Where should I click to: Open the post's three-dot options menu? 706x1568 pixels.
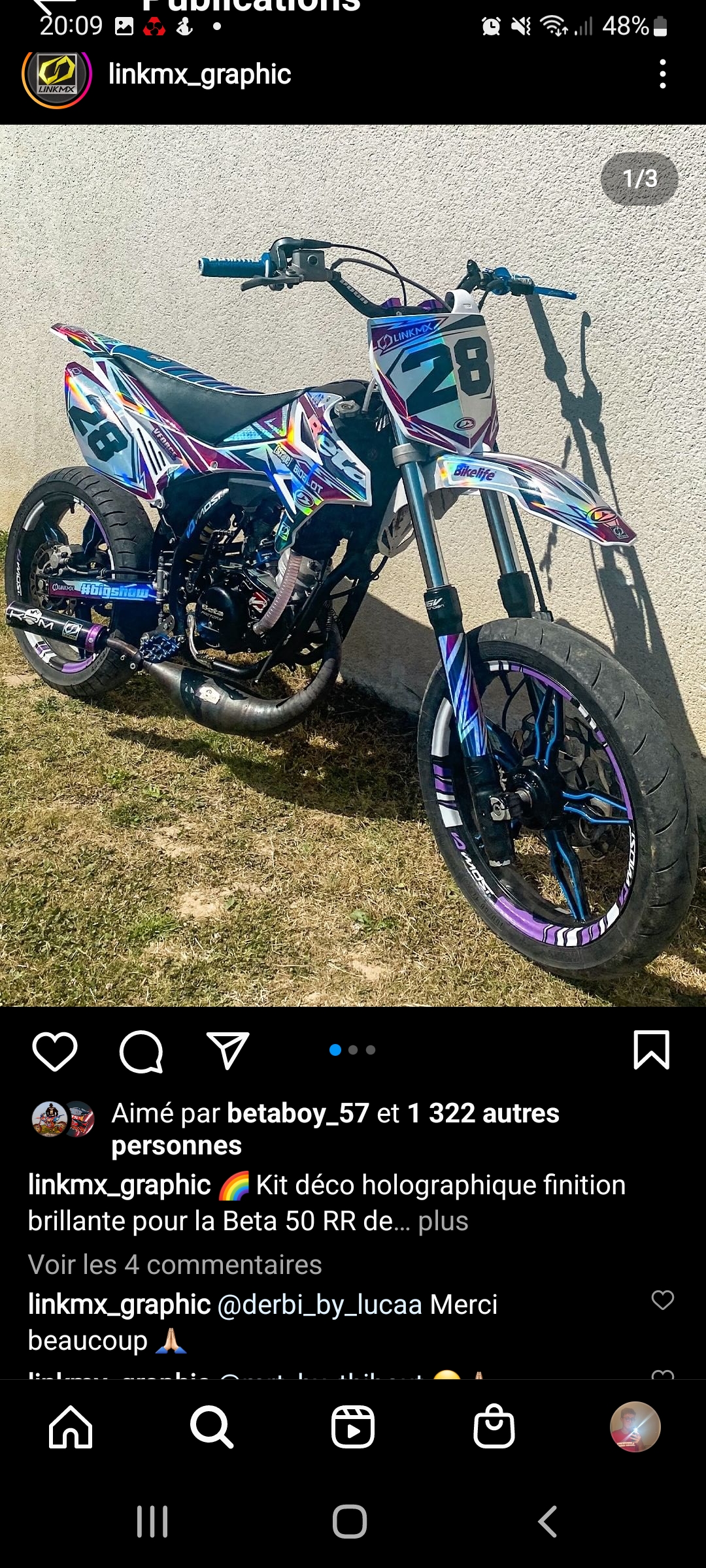(x=663, y=74)
